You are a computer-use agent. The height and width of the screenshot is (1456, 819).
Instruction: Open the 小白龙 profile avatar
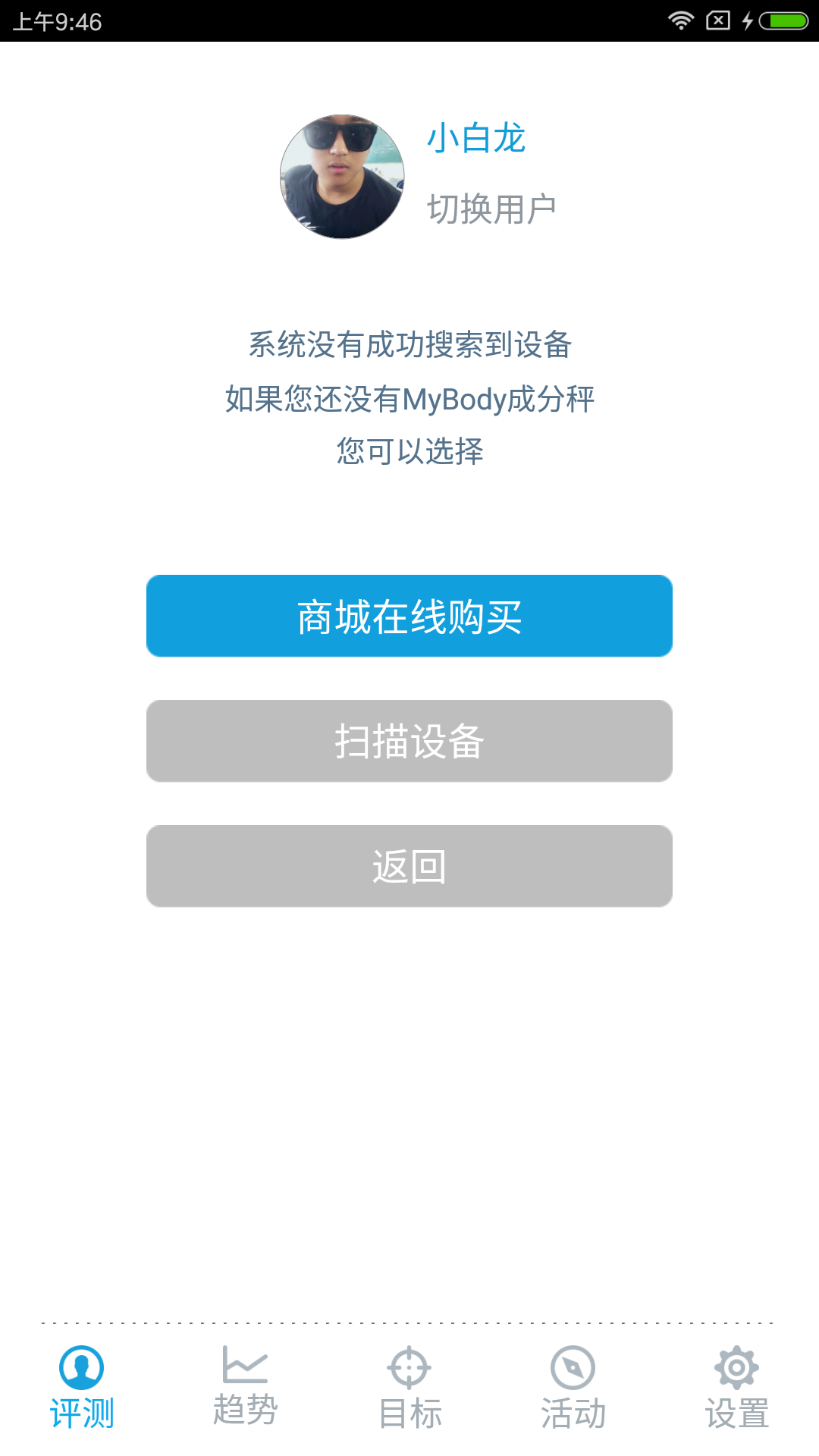(342, 177)
